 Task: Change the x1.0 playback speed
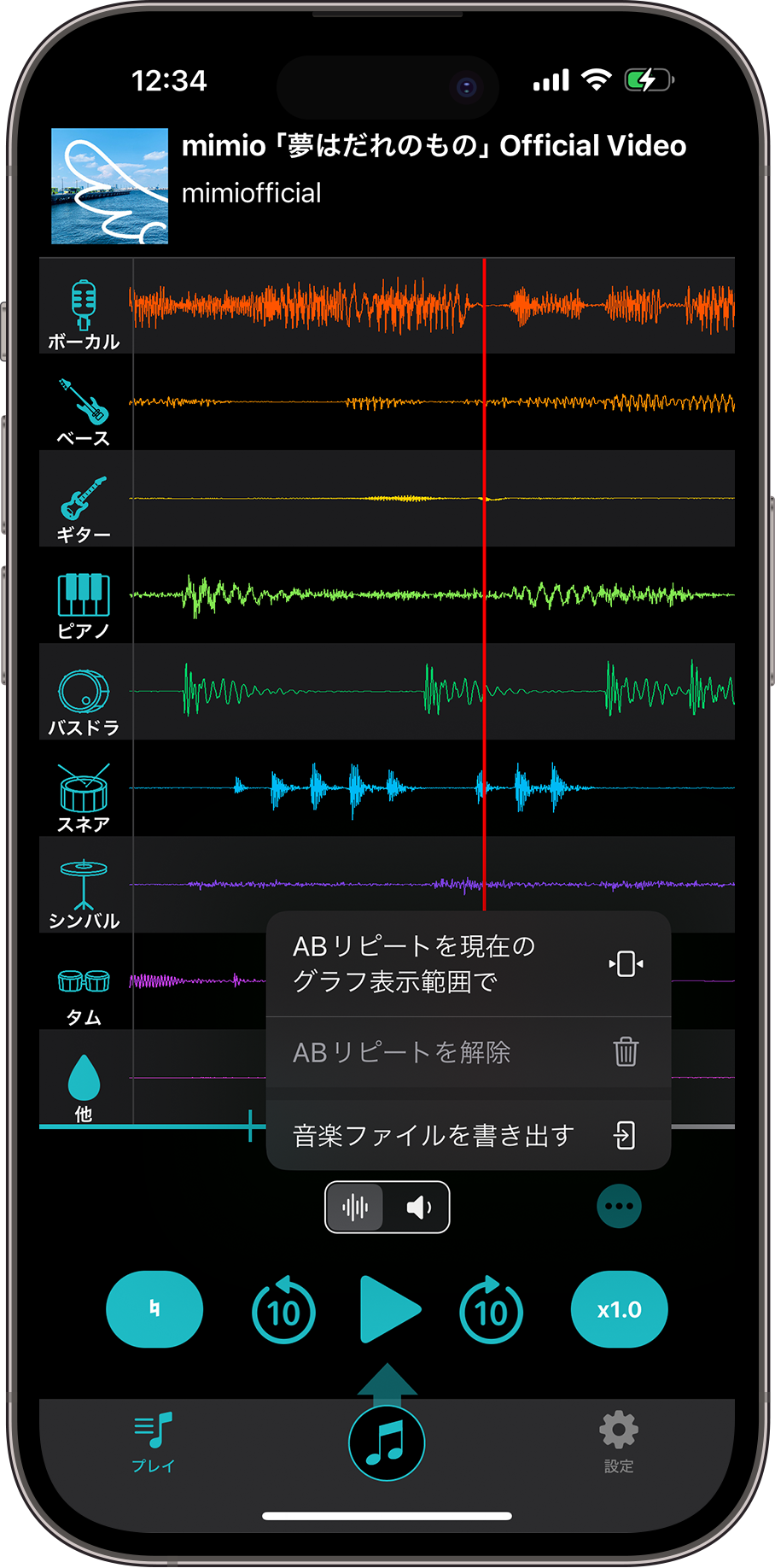click(x=619, y=1309)
